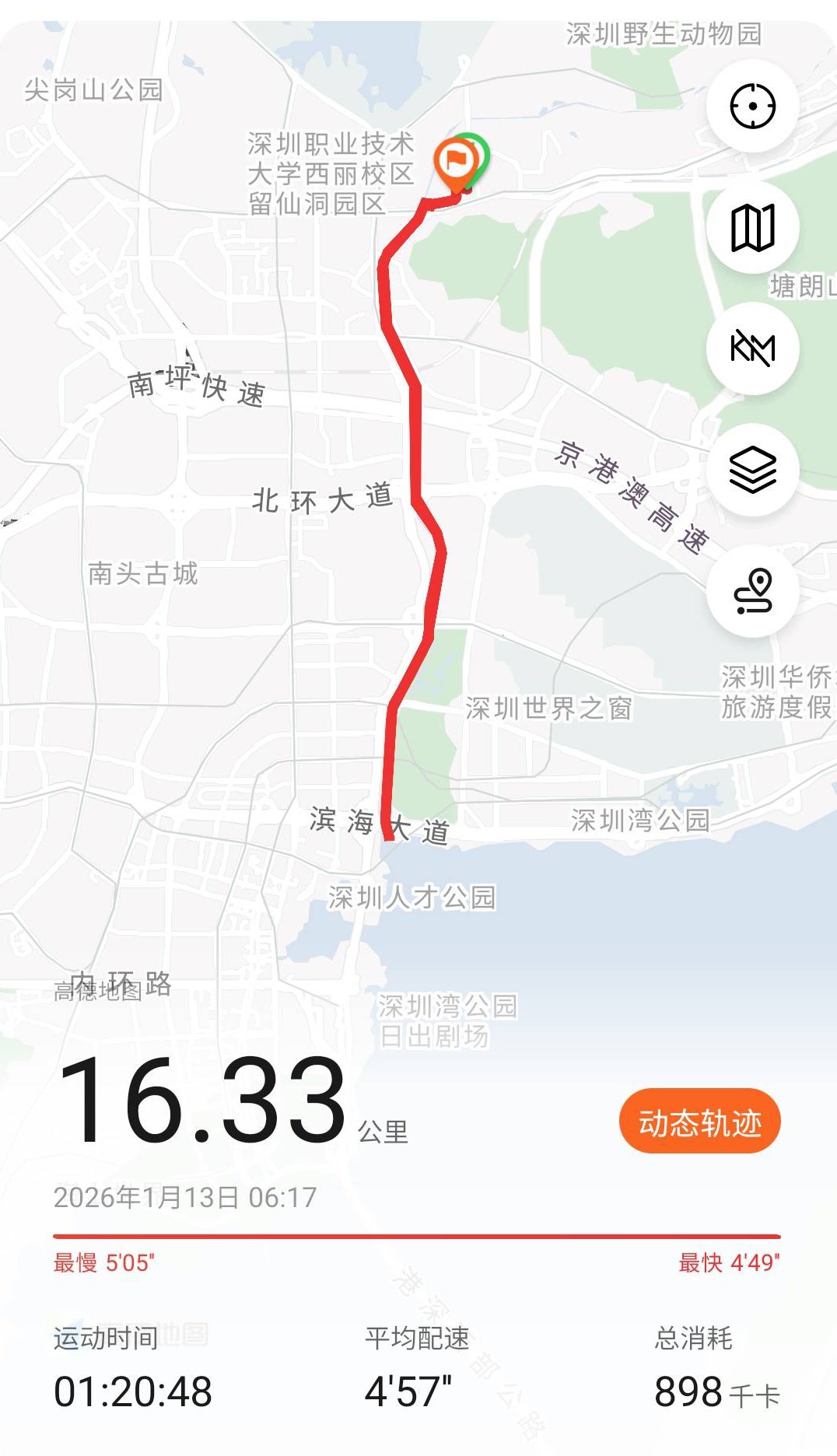Open the map style switcher icon
The width and height of the screenshot is (837, 1456).
click(x=751, y=226)
